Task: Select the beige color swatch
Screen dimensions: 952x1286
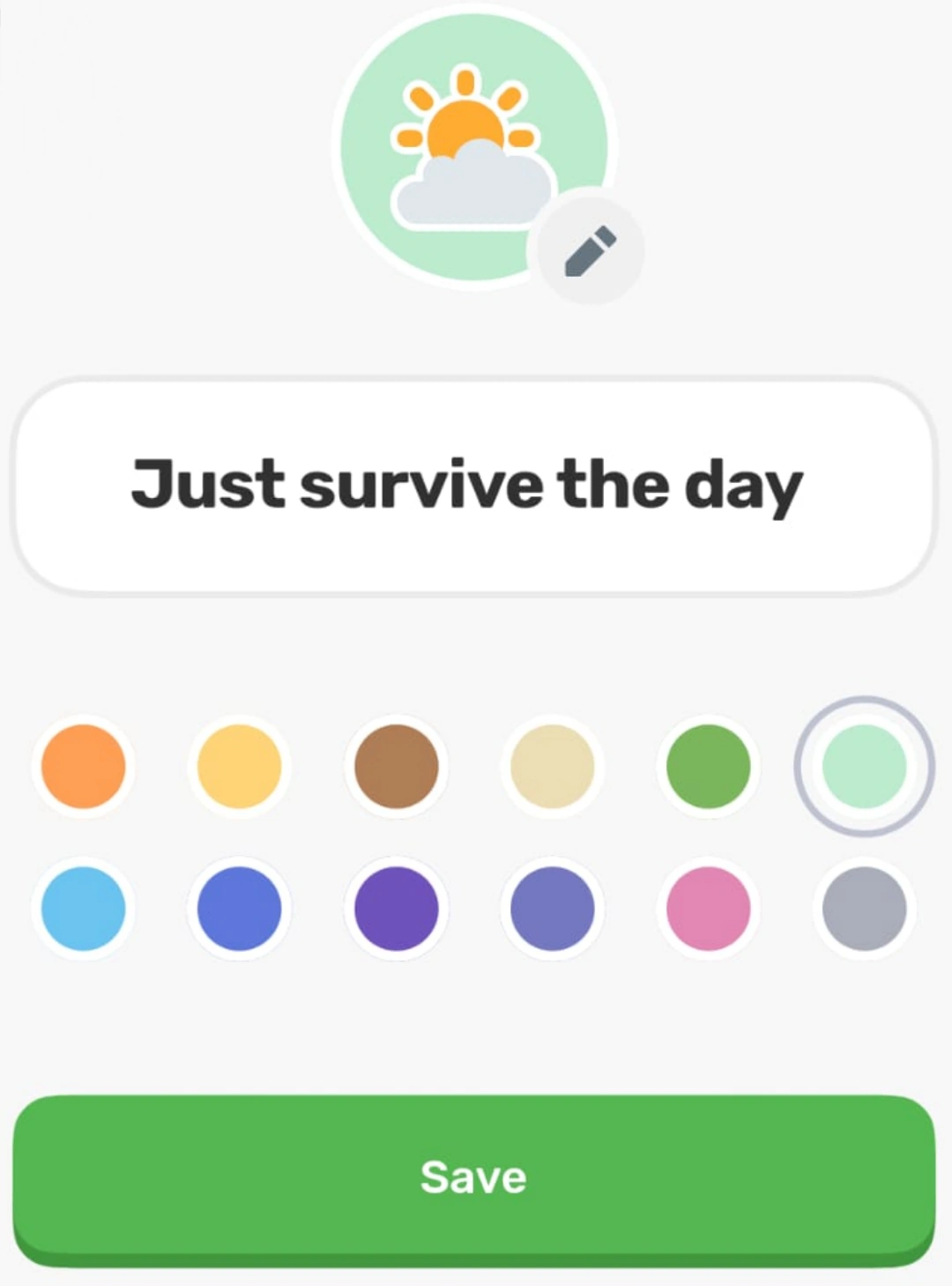Action: (x=552, y=766)
